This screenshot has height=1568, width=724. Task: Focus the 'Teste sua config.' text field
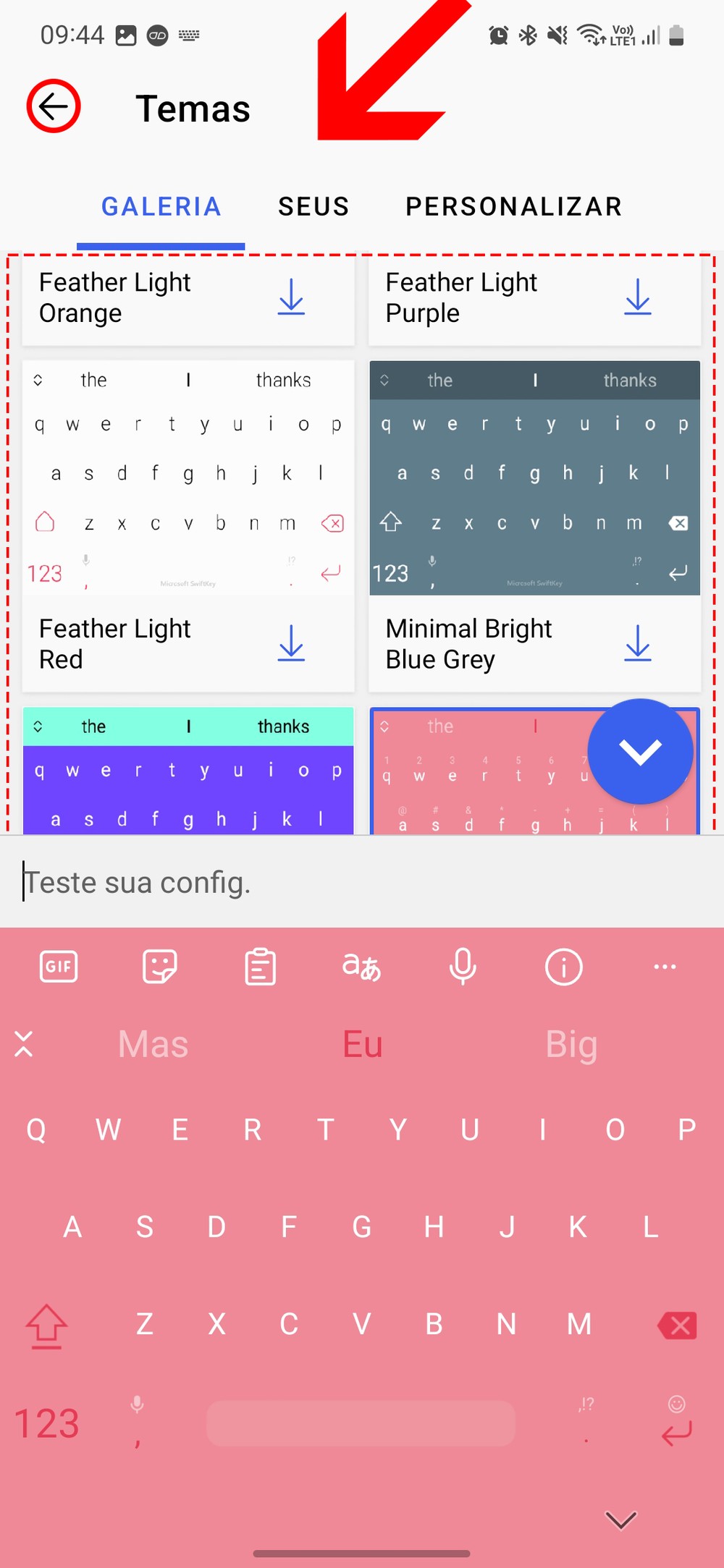(362, 882)
